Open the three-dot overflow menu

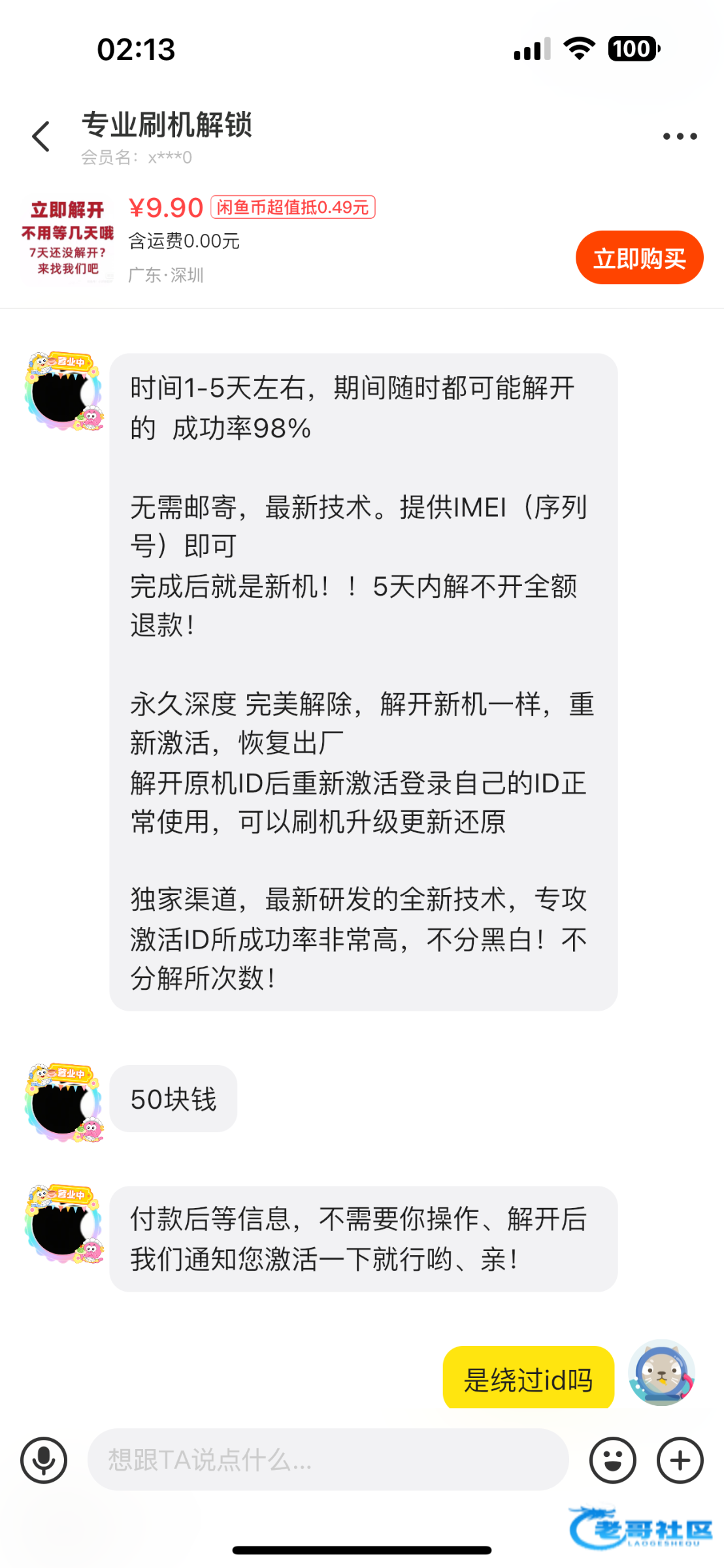coord(680,136)
